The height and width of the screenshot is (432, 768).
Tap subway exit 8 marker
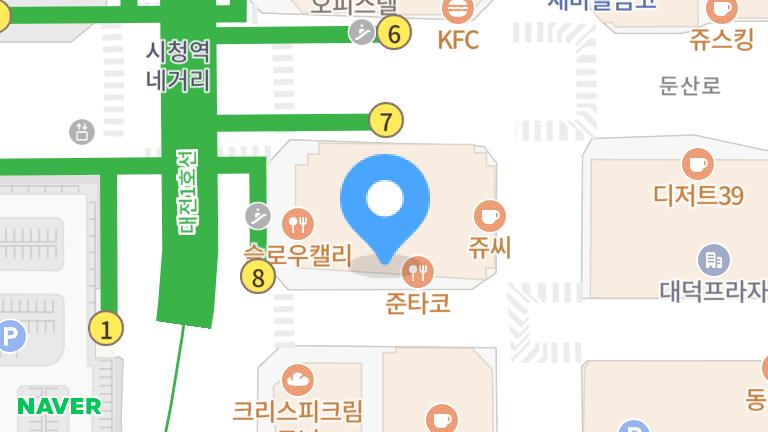click(258, 277)
